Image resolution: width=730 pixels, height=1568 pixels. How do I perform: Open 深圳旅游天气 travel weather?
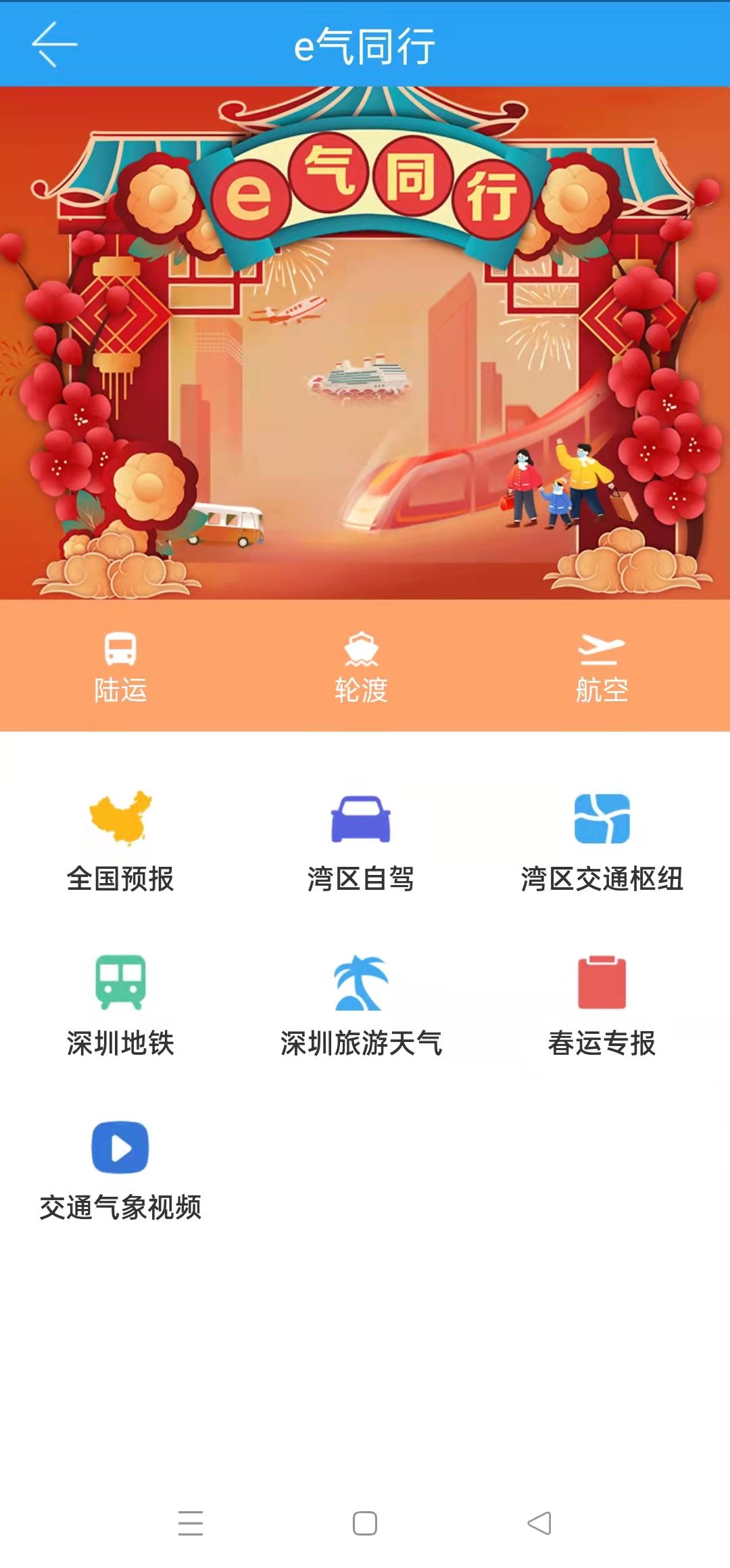[361, 1005]
